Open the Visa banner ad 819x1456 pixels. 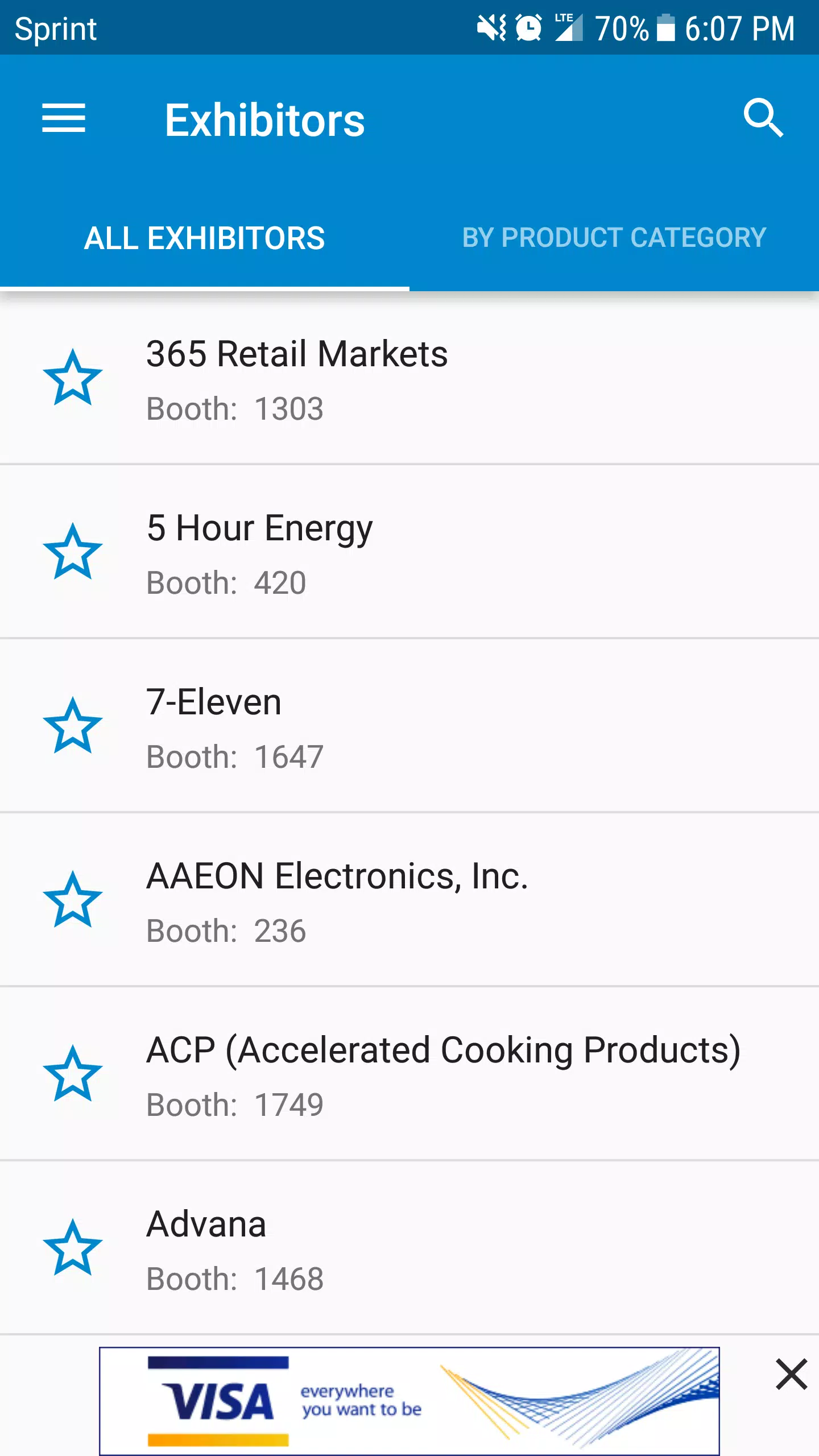[x=409, y=1401]
